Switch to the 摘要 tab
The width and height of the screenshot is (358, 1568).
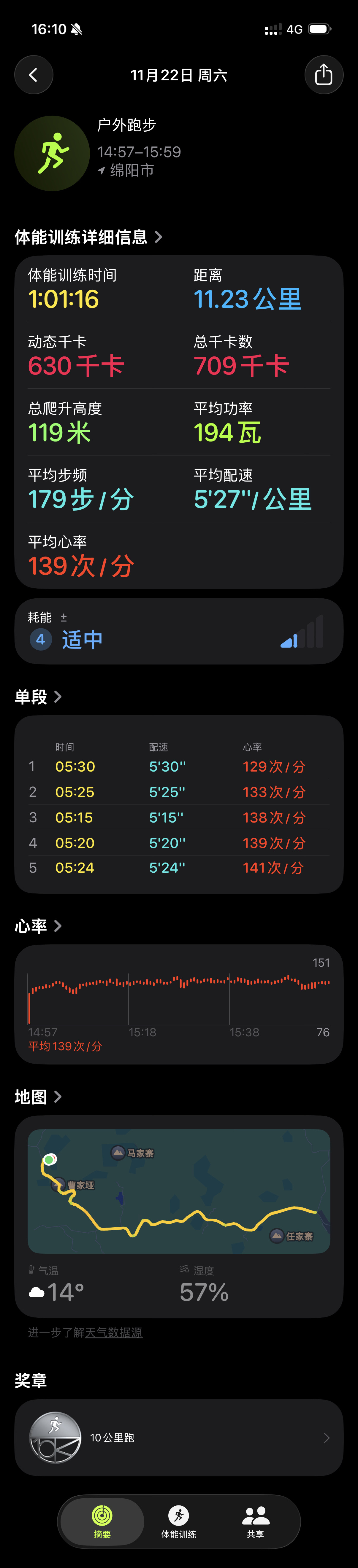pyautogui.click(x=102, y=1521)
